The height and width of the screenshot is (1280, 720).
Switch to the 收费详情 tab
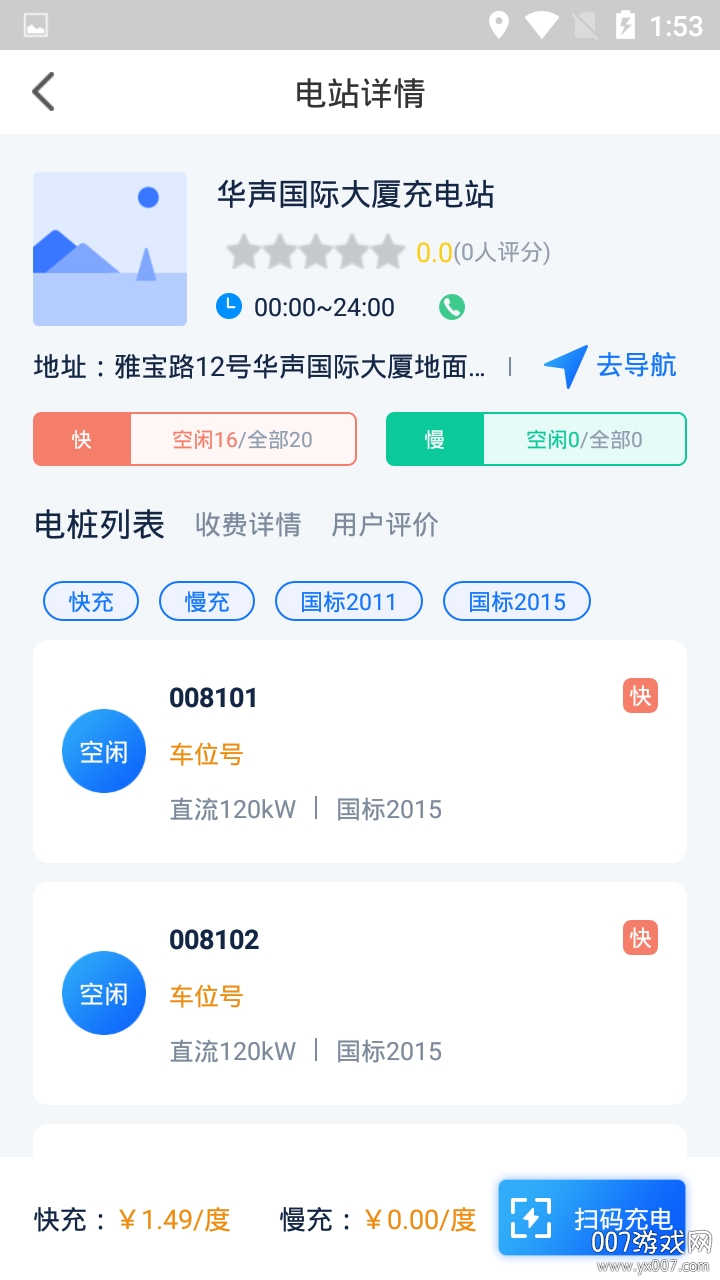(x=248, y=524)
